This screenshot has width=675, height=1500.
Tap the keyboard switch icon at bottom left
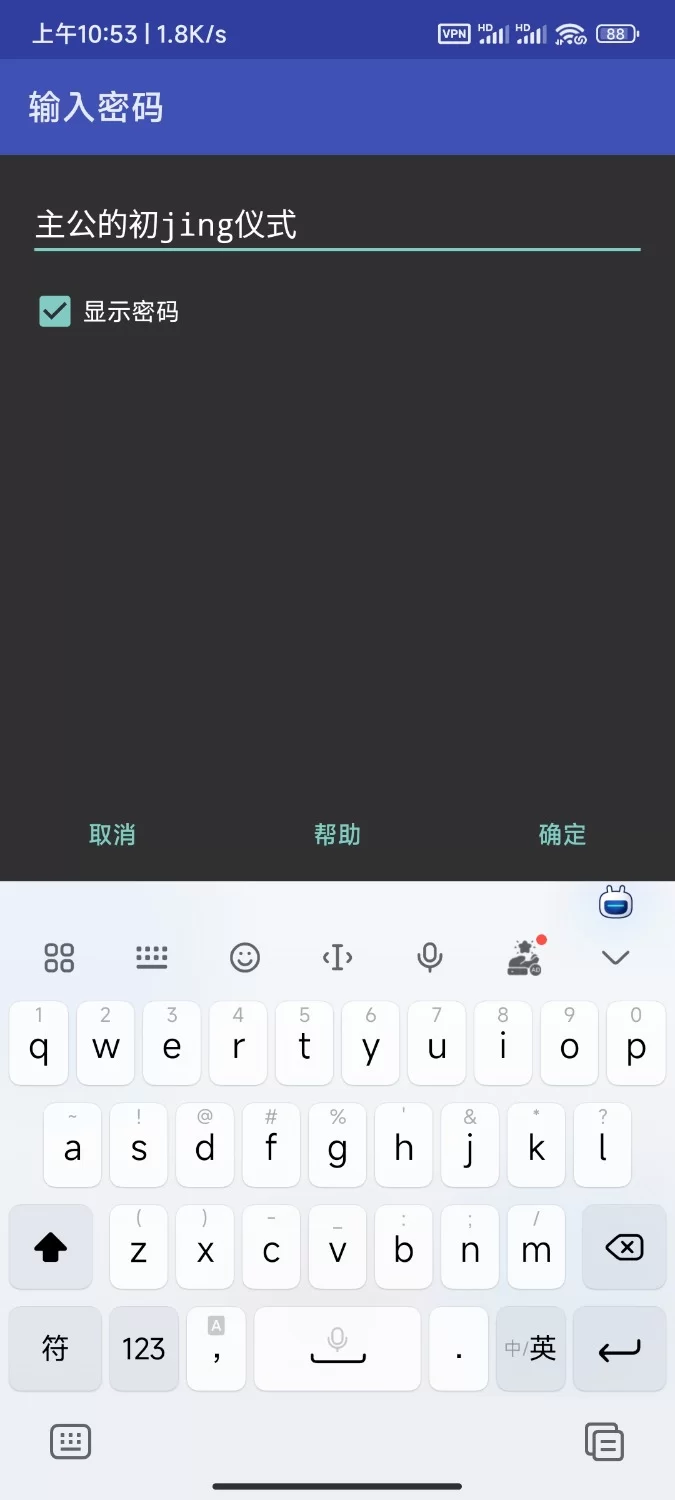[x=70, y=1441]
